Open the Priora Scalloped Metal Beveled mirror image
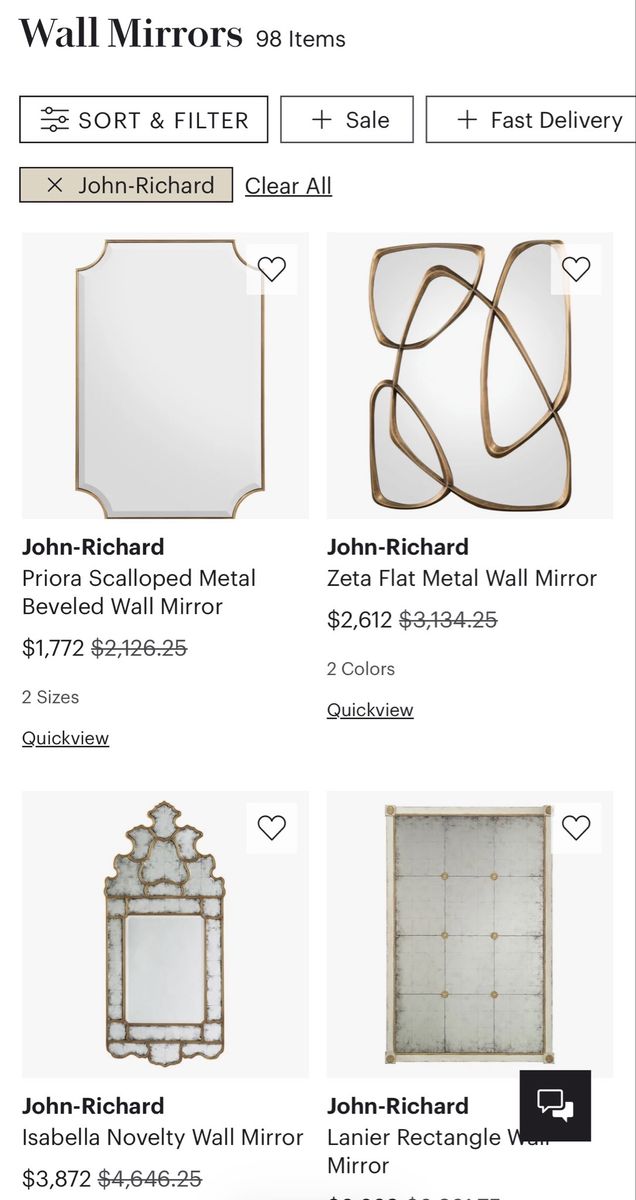The width and height of the screenshot is (636, 1200). [x=166, y=376]
